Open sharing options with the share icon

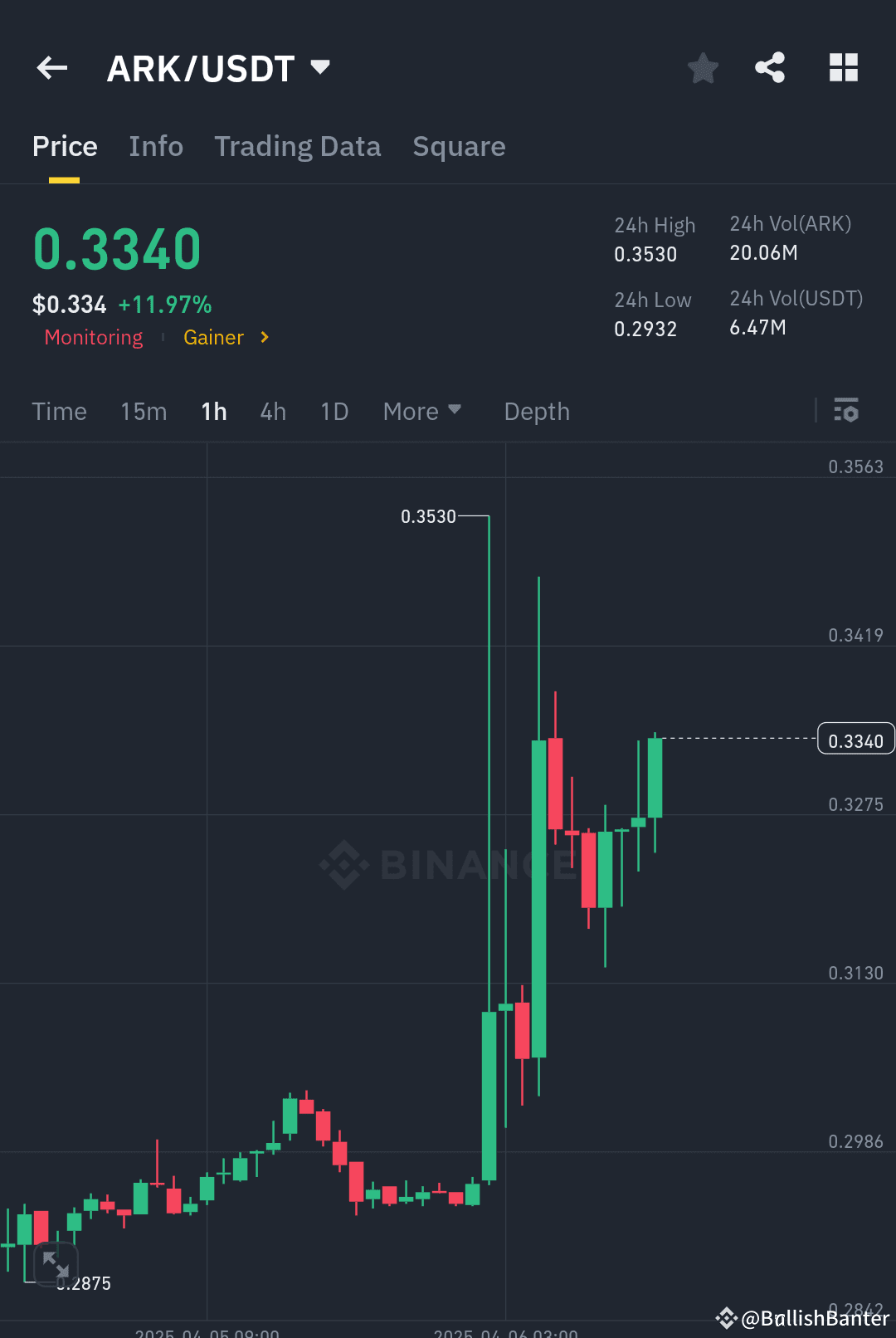[x=769, y=68]
